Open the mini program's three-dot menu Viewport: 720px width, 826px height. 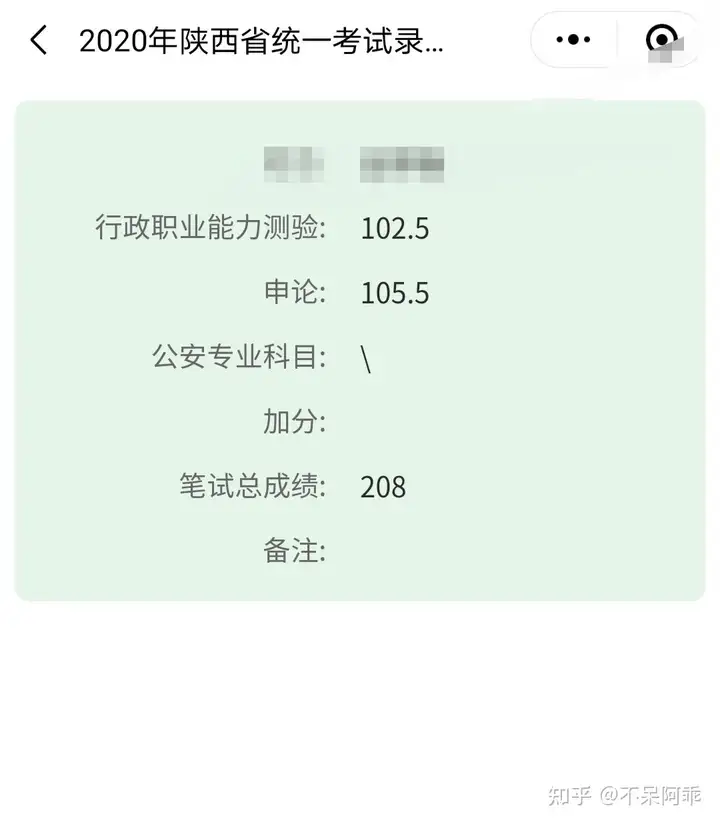[x=573, y=40]
